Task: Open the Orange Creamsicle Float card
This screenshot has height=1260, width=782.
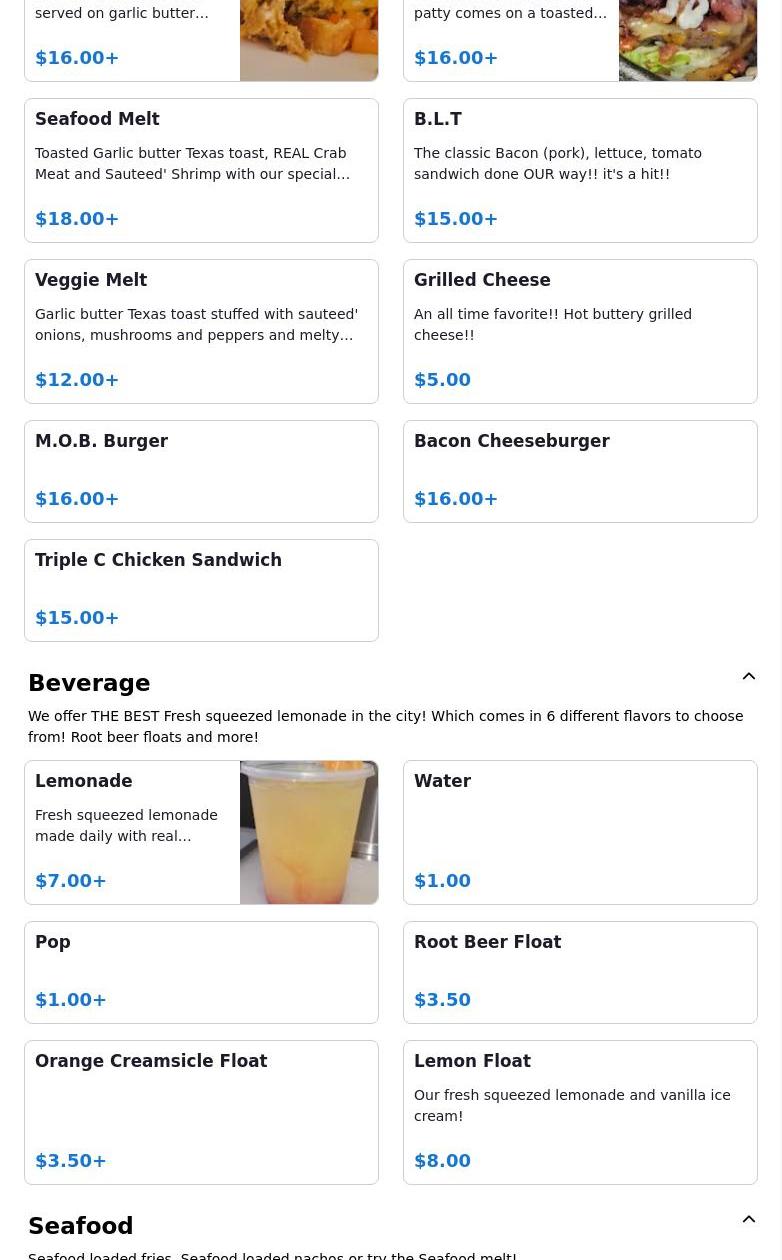Action: click(201, 1112)
